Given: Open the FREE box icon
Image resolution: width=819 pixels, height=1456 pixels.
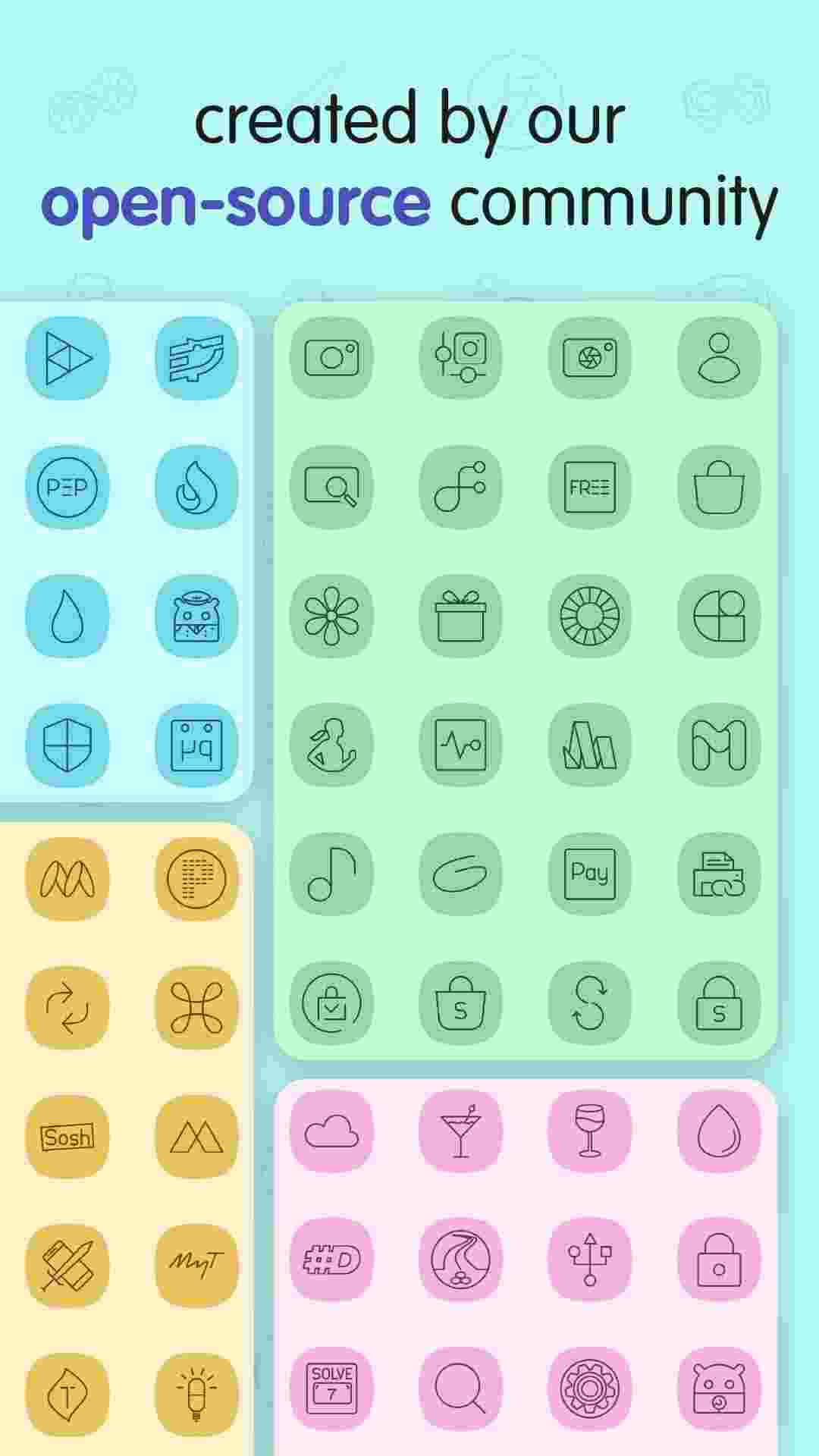Looking at the screenshot, I should 590,488.
